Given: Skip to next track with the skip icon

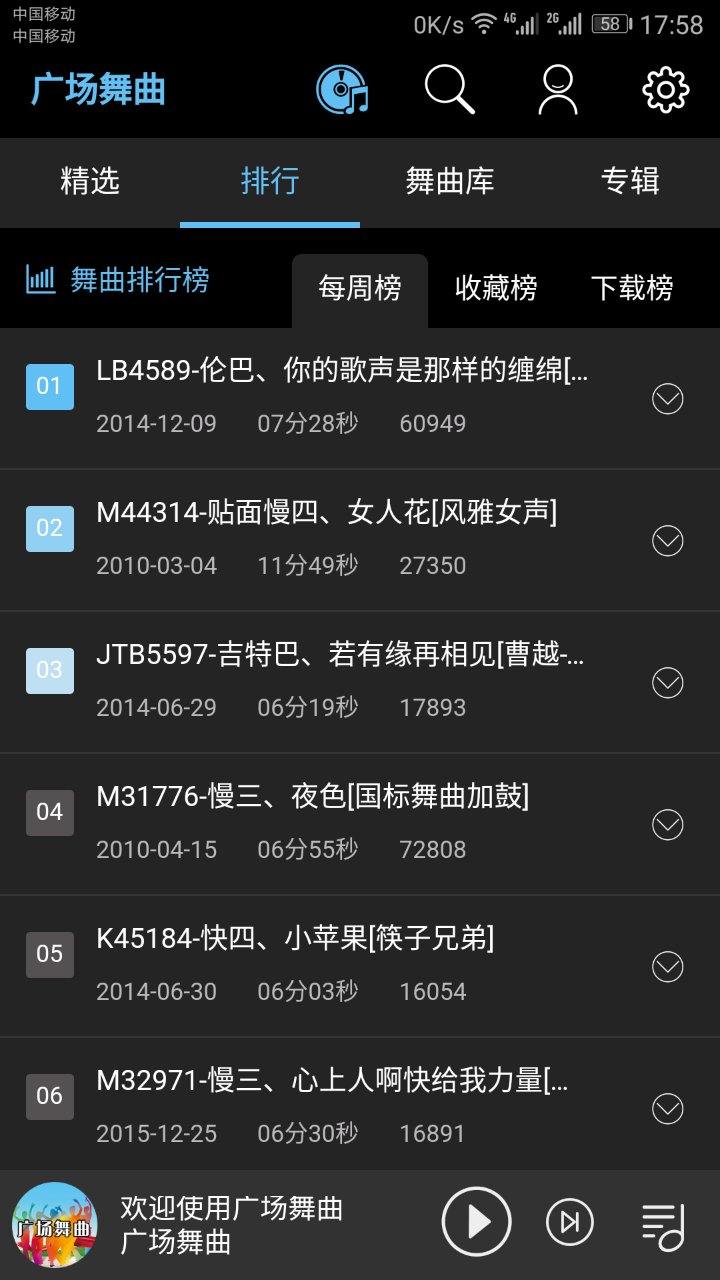Looking at the screenshot, I should (569, 1221).
